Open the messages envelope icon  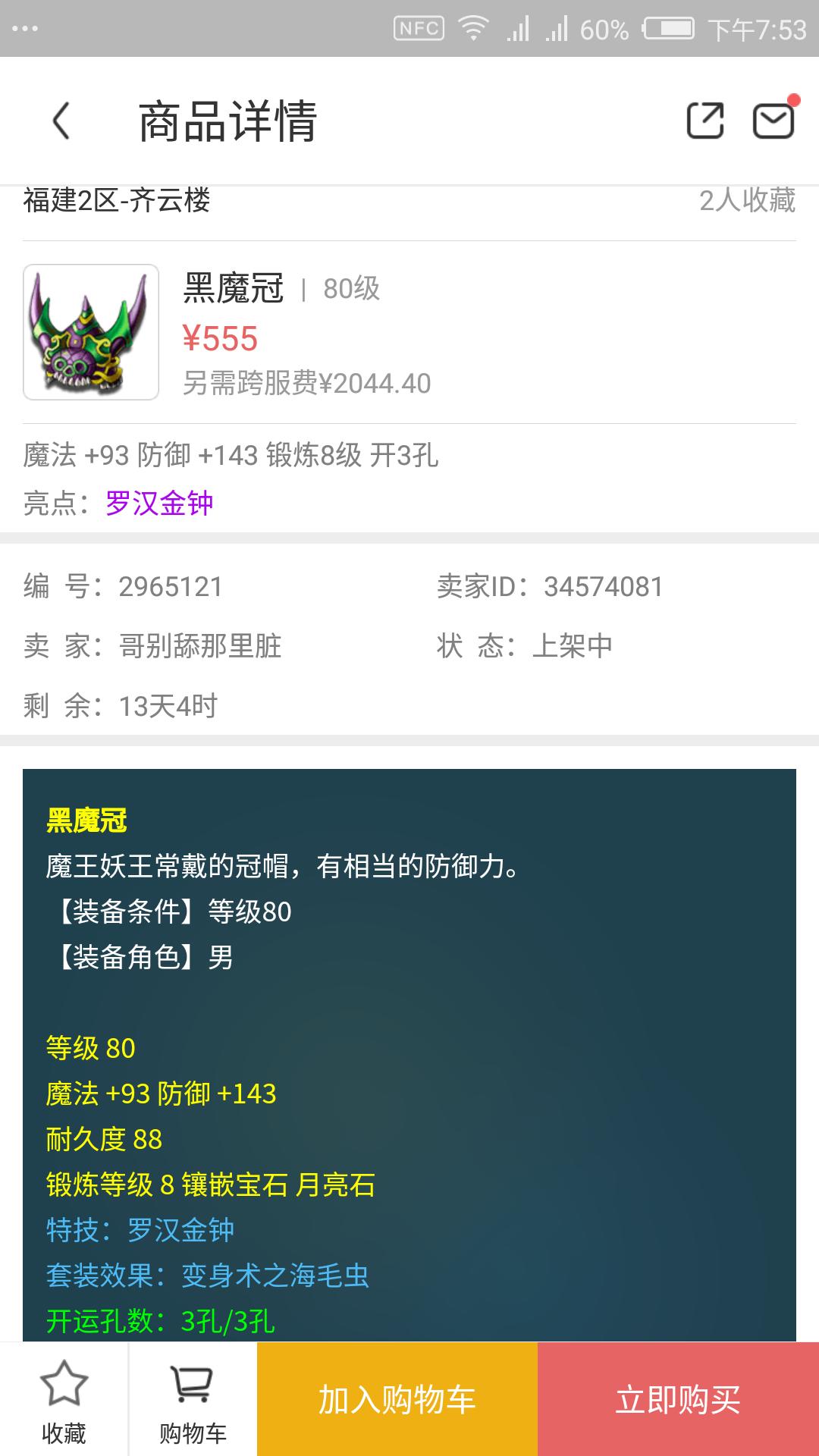tap(773, 121)
